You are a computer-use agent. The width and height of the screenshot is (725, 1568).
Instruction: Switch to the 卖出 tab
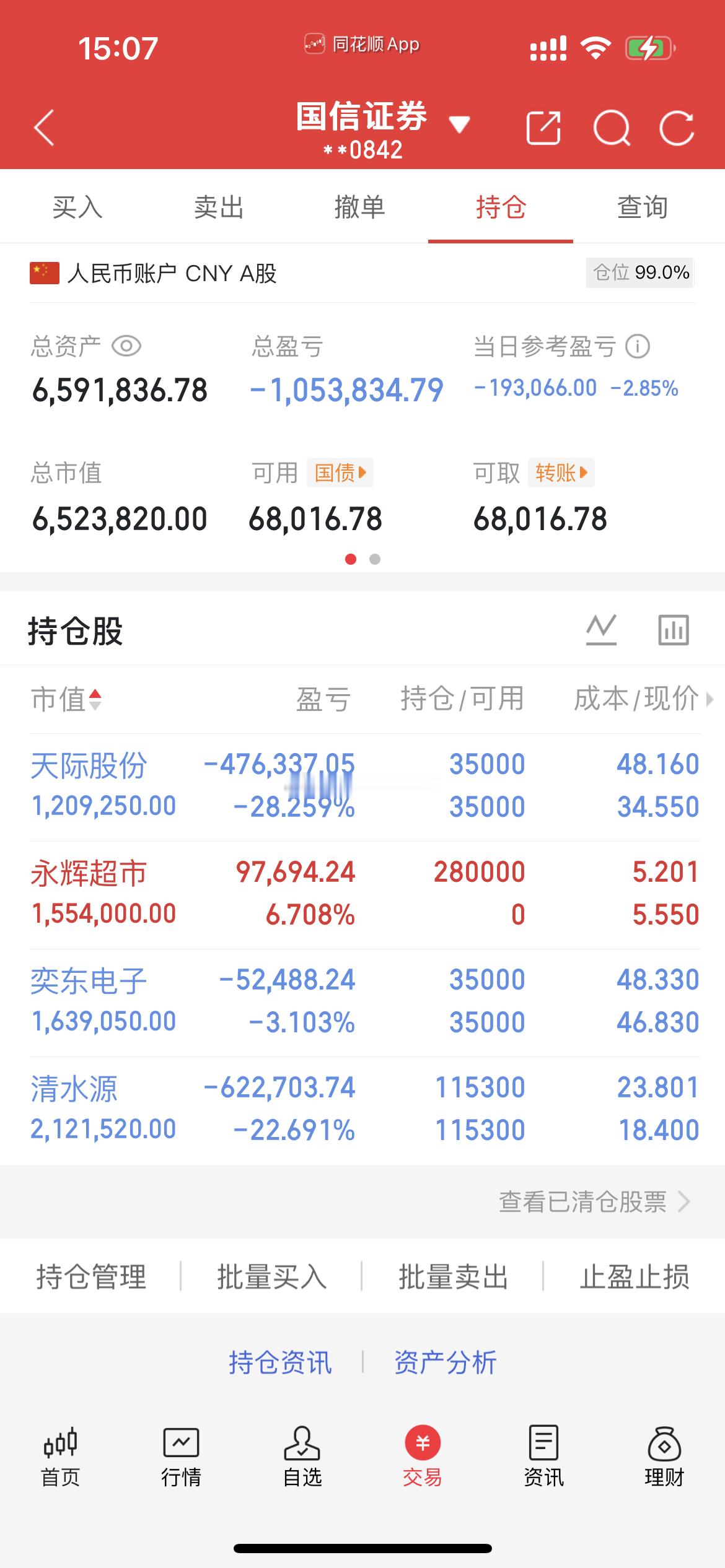pyautogui.click(x=217, y=208)
